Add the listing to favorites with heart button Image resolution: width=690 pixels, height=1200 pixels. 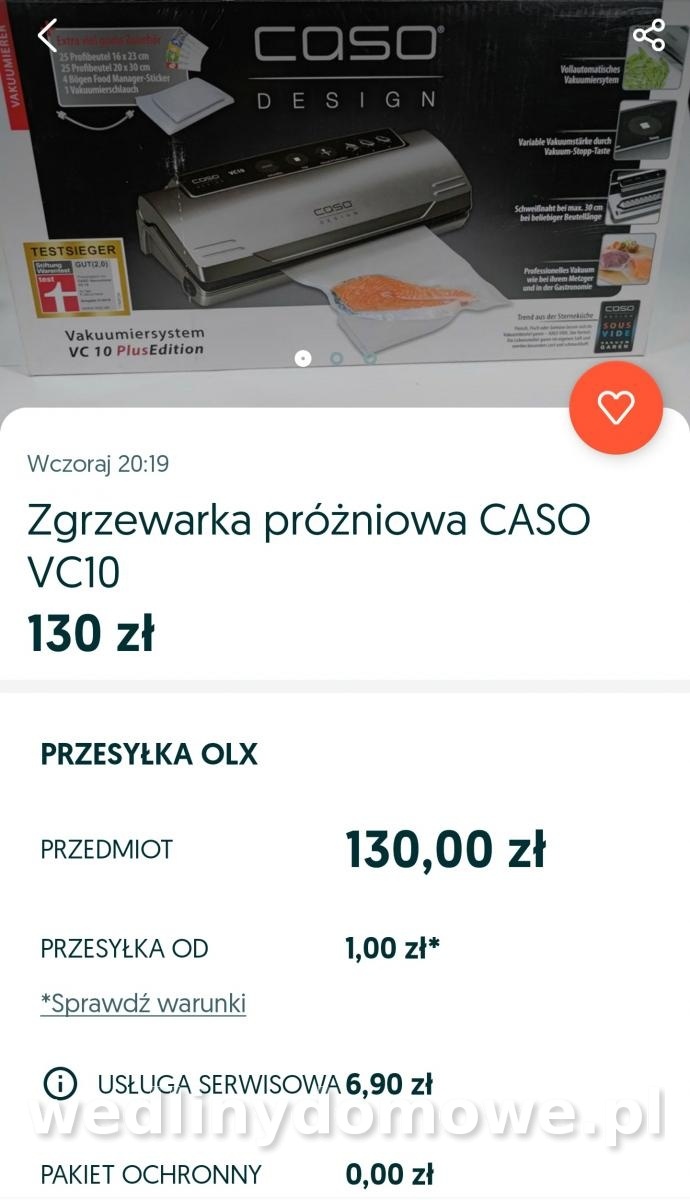pyautogui.click(x=616, y=407)
